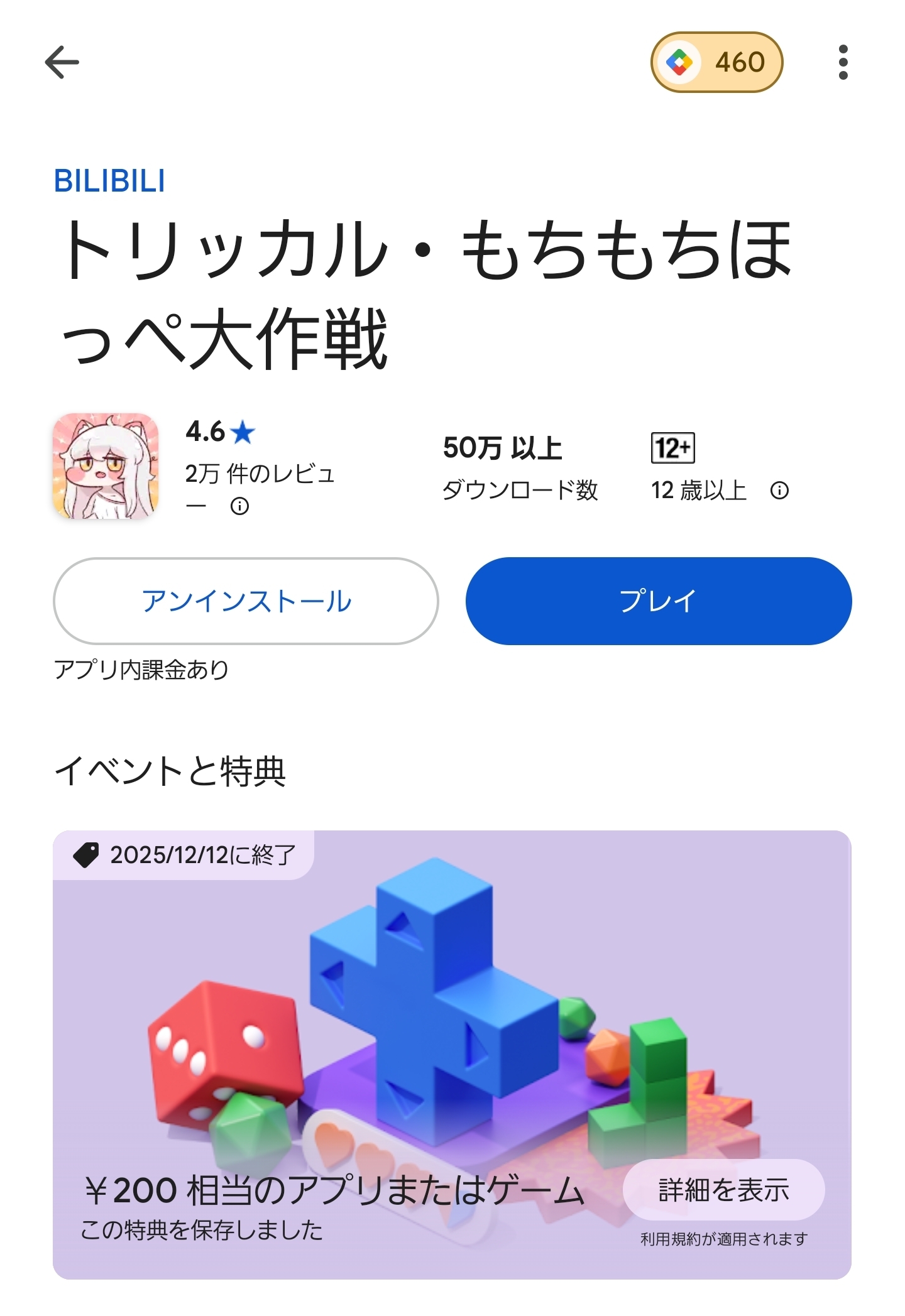This screenshot has height=1316, width=905.
Task: Open the 4.6 star rating and reviews
Action: (220, 433)
